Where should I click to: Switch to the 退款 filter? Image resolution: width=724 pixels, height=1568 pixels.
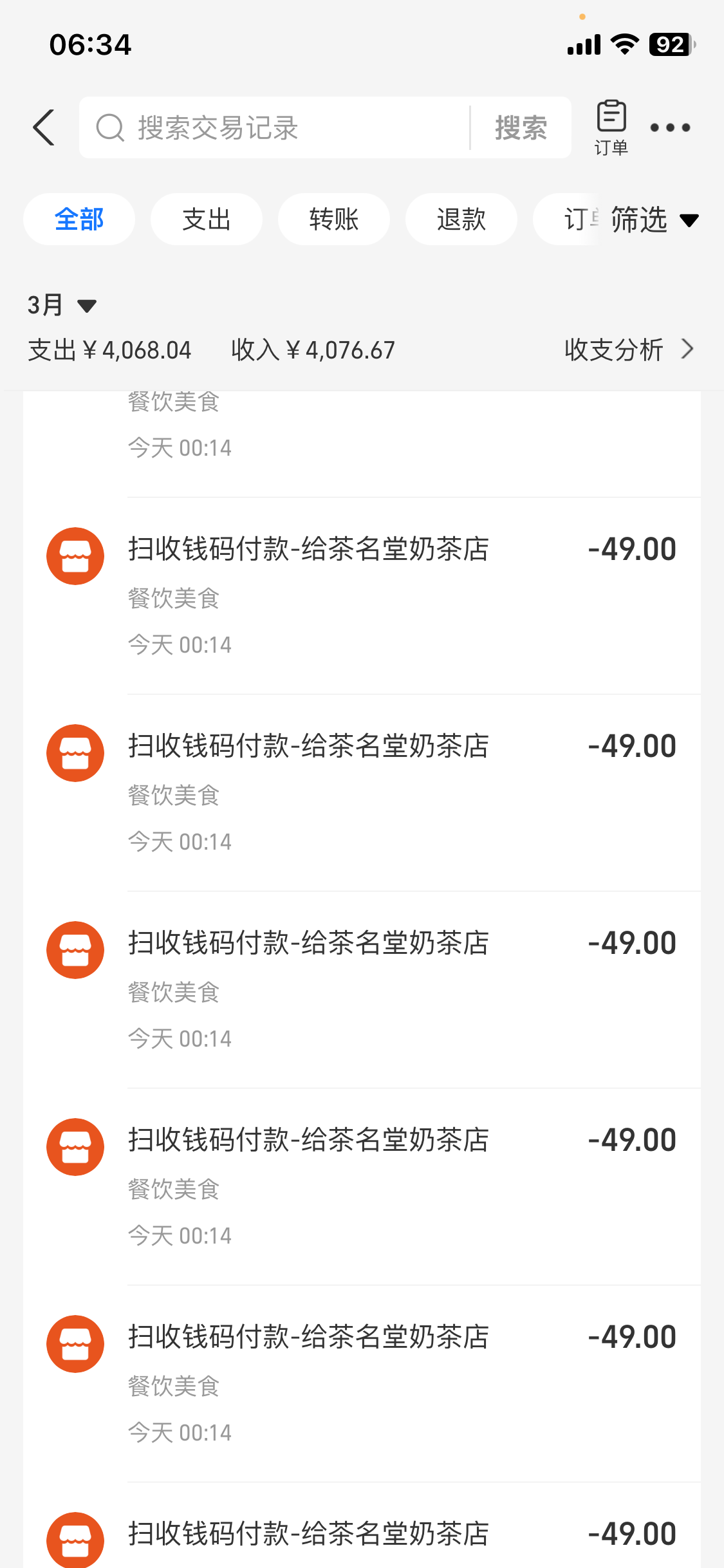(x=461, y=219)
